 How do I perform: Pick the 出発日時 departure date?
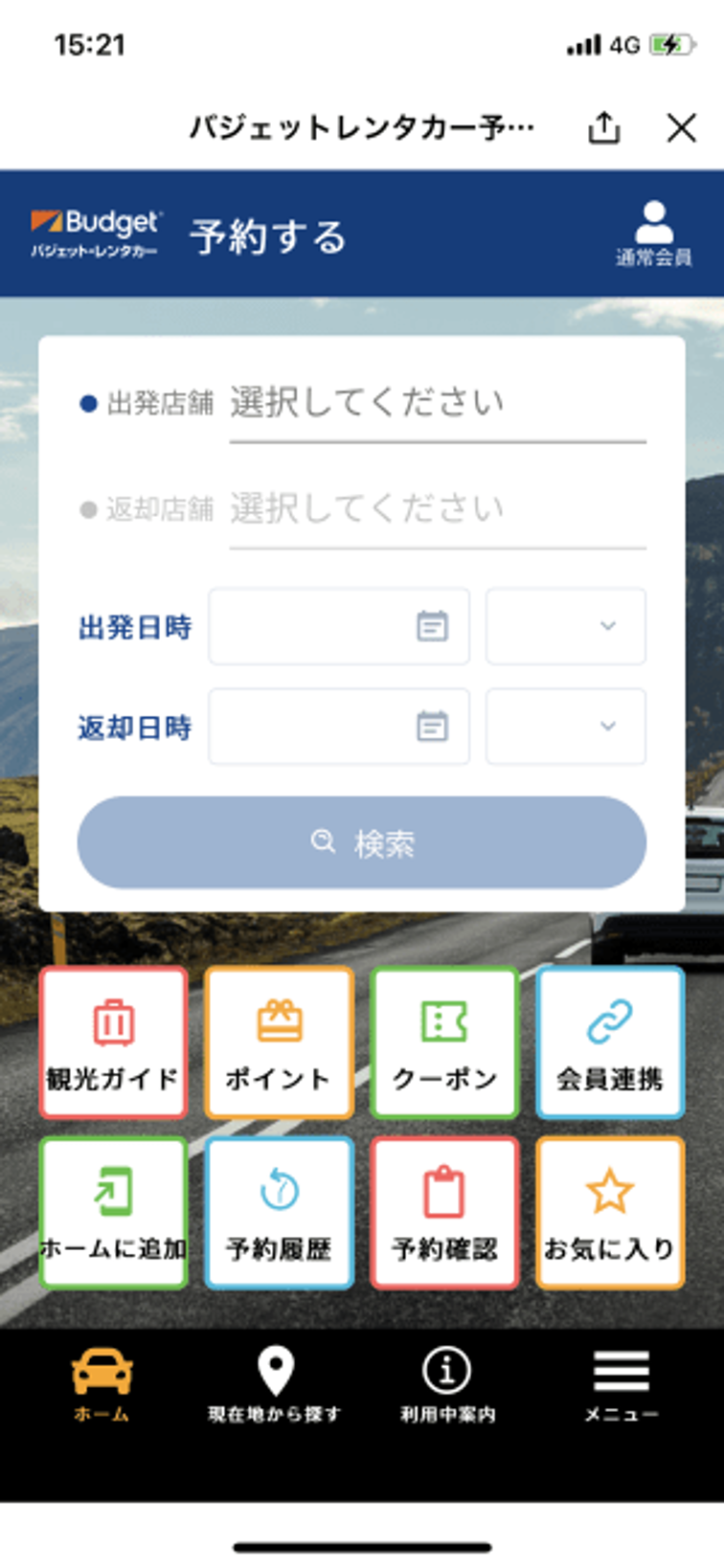[338, 627]
